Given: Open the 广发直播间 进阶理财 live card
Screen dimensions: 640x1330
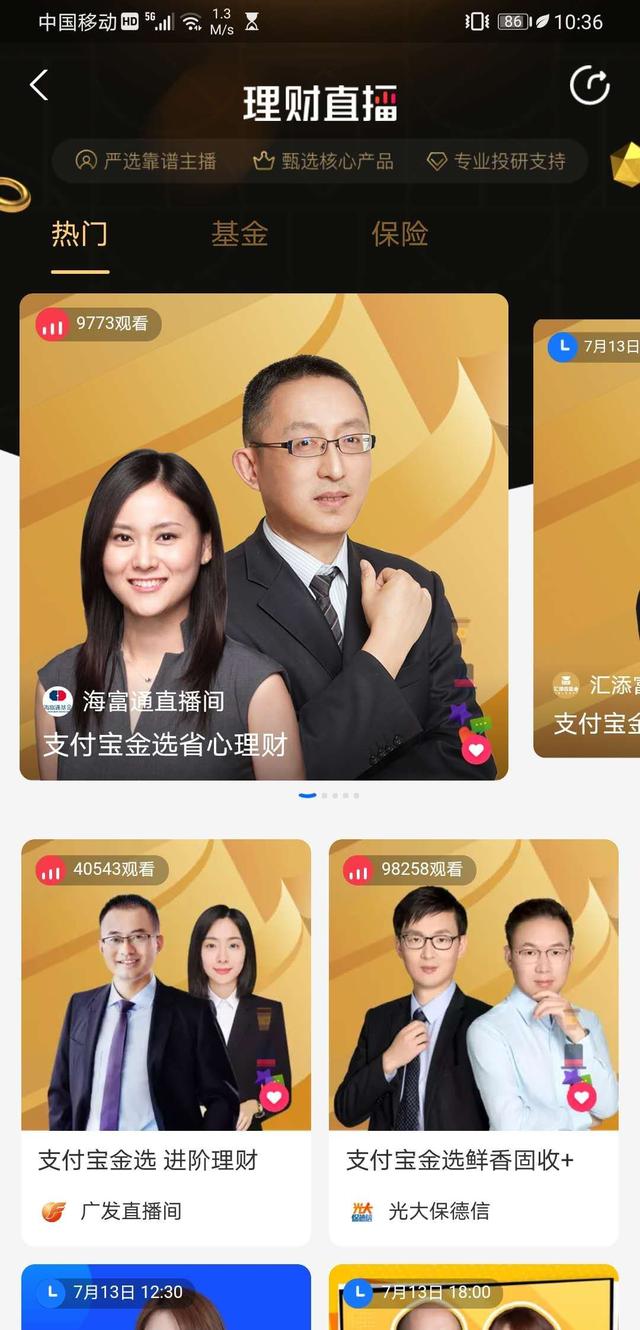Looking at the screenshot, I should tap(166, 1040).
